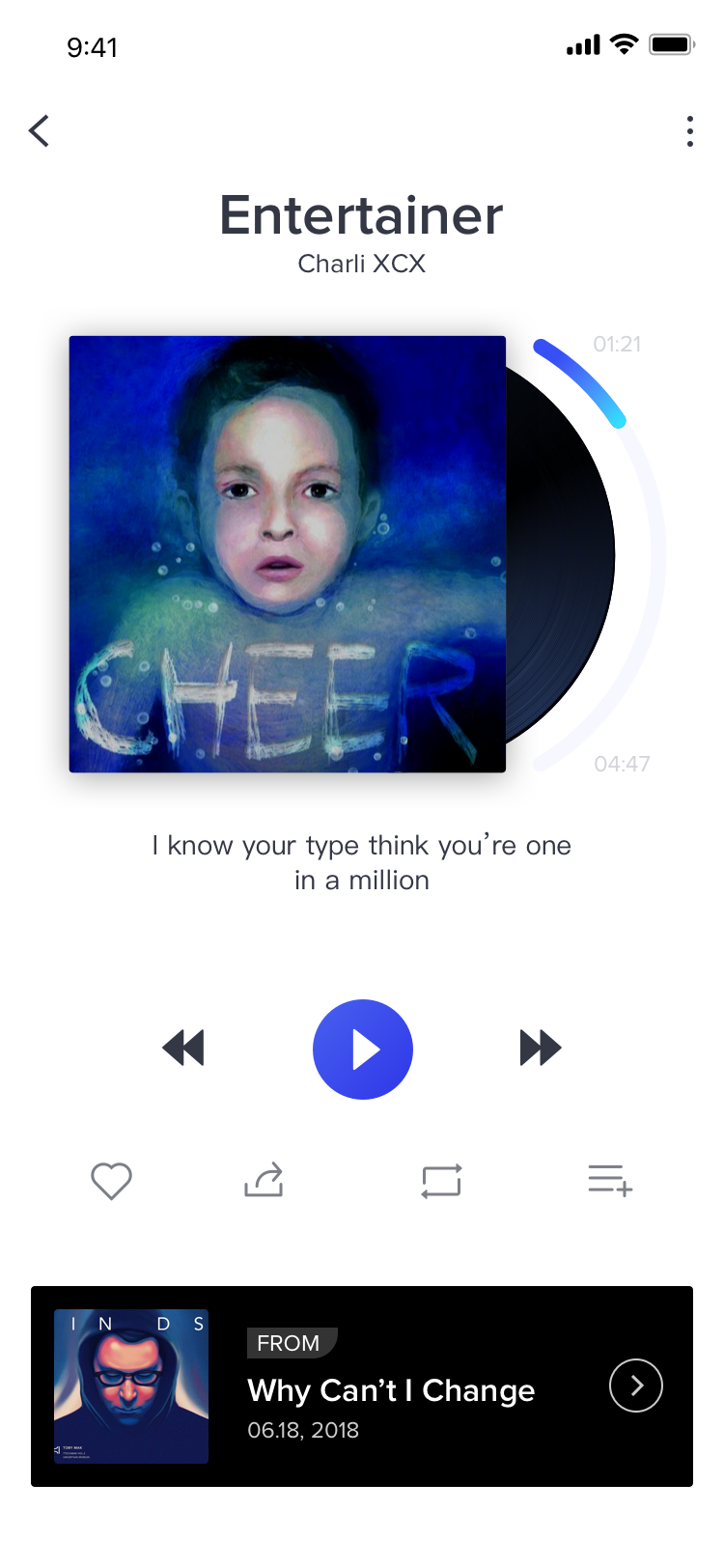Add the song to a playlist
Image resolution: width=724 pixels, height=1568 pixels.
tap(610, 1180)
